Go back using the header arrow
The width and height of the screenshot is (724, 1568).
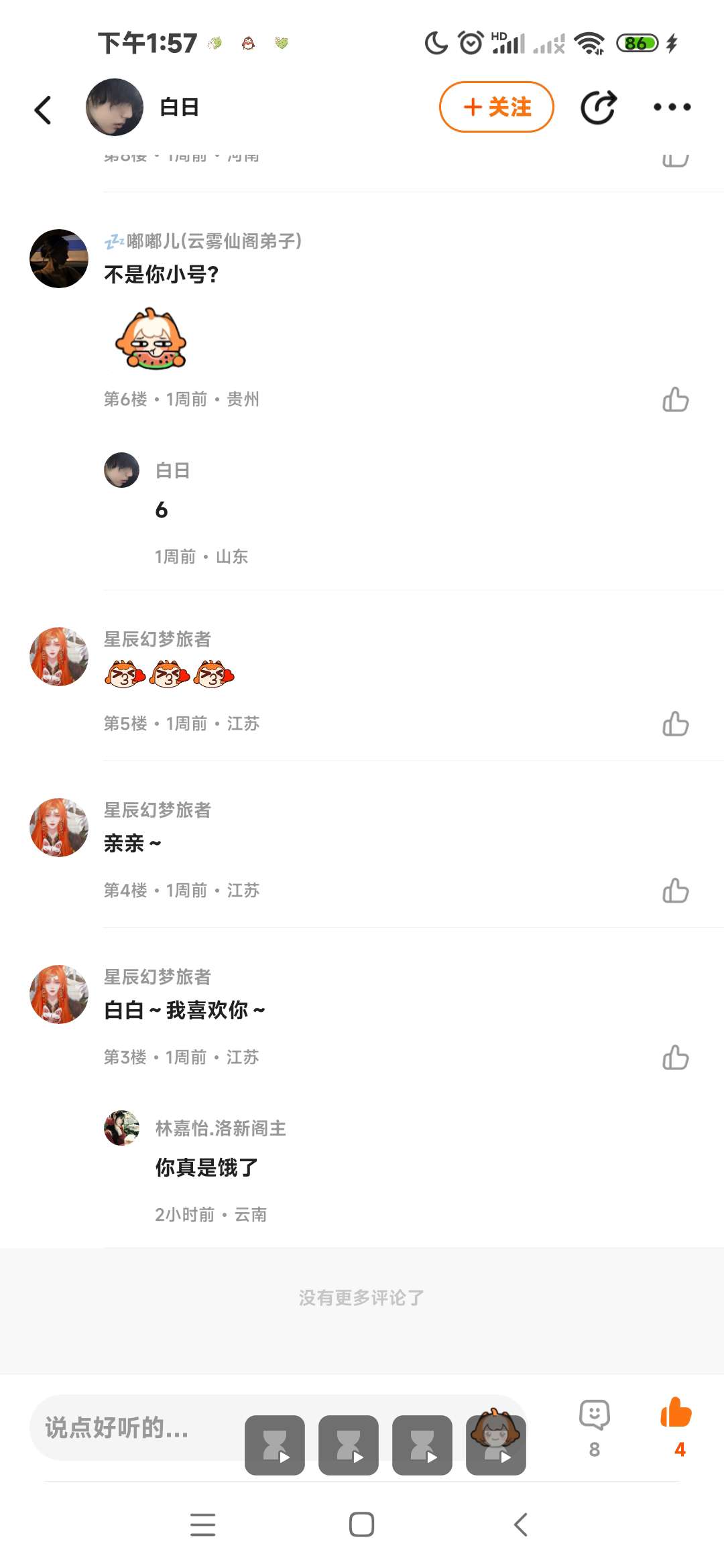[43, 110]
